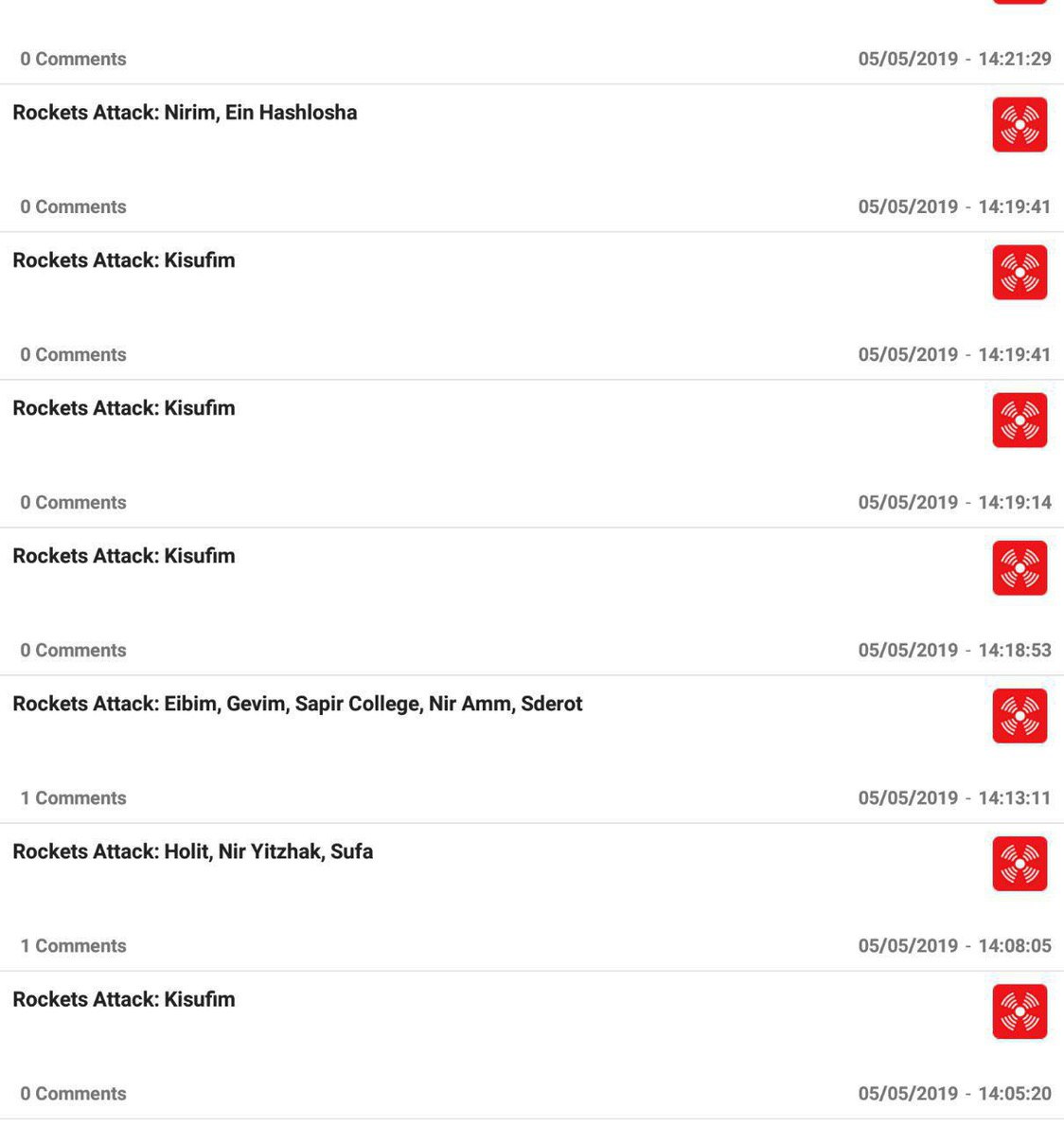Open the Kisufim alert from 14:19:14
The image size is (1064, 1127).
click(x=124, y=408)
